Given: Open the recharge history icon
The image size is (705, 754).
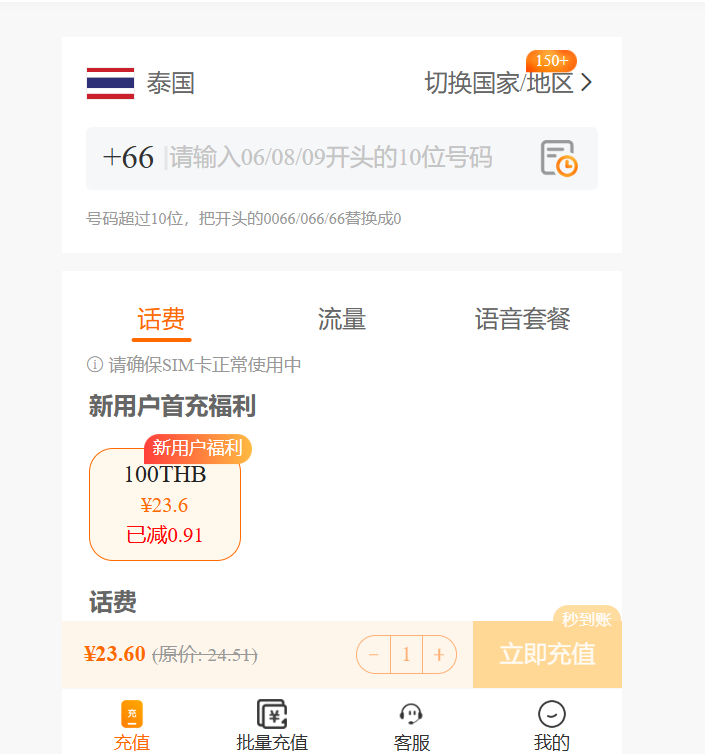Looking at the screenshot, I should tap(559, 158).
